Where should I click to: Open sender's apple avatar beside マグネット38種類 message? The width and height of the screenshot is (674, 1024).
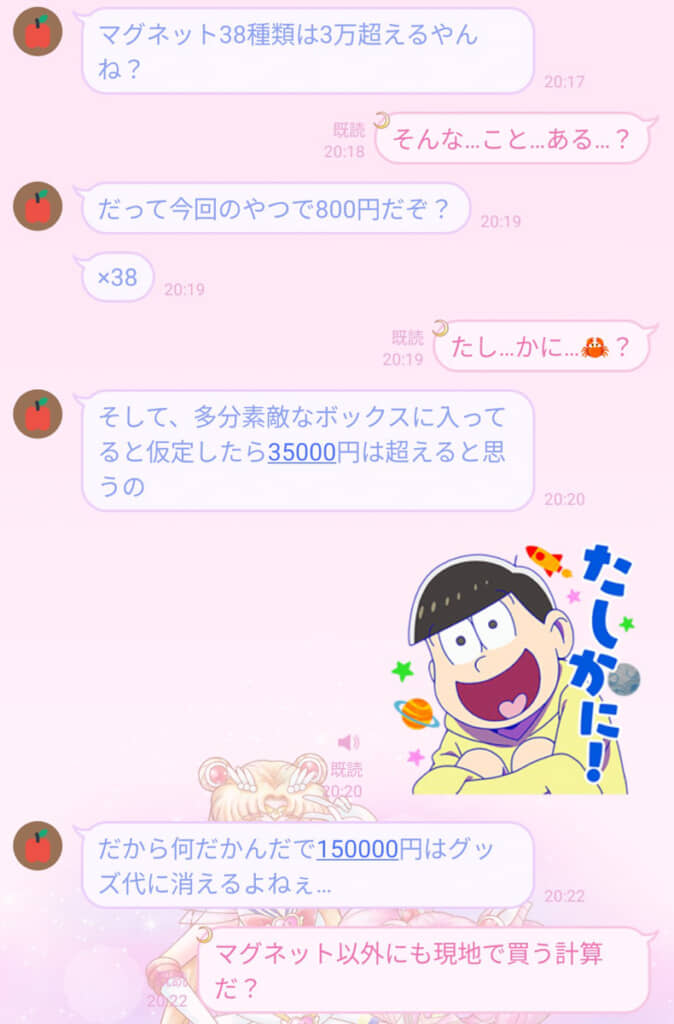click(38, 31)
